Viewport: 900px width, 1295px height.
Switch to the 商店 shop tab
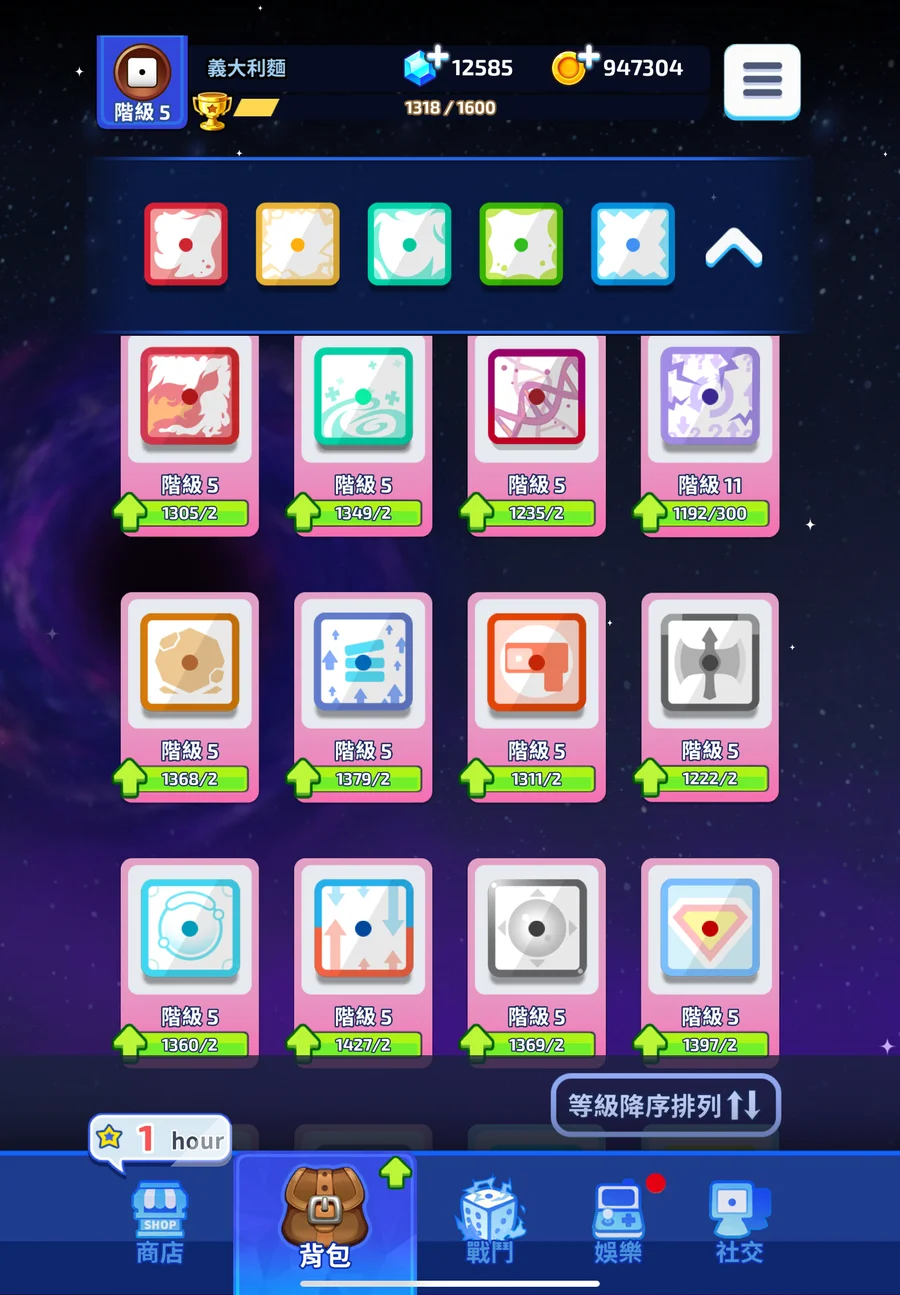[160, 1222]
